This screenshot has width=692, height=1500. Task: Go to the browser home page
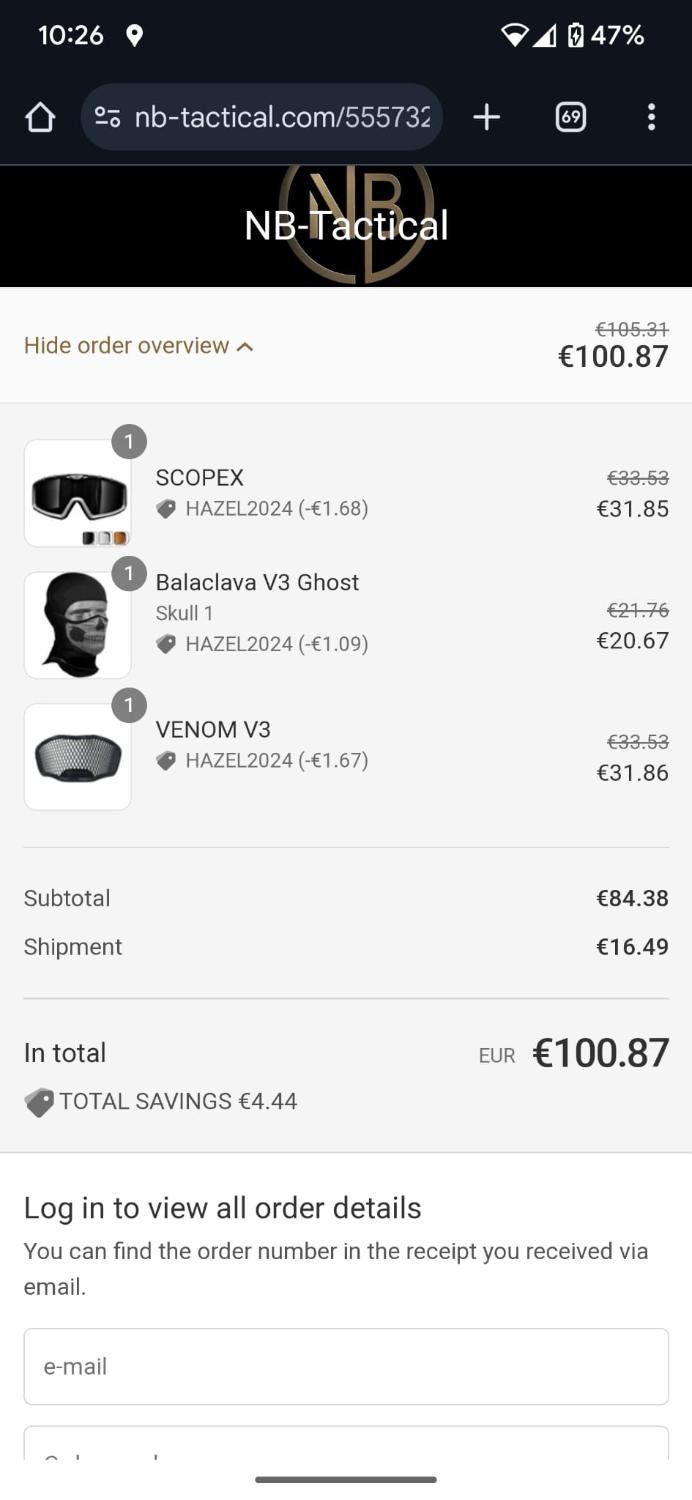pos(40,118)
